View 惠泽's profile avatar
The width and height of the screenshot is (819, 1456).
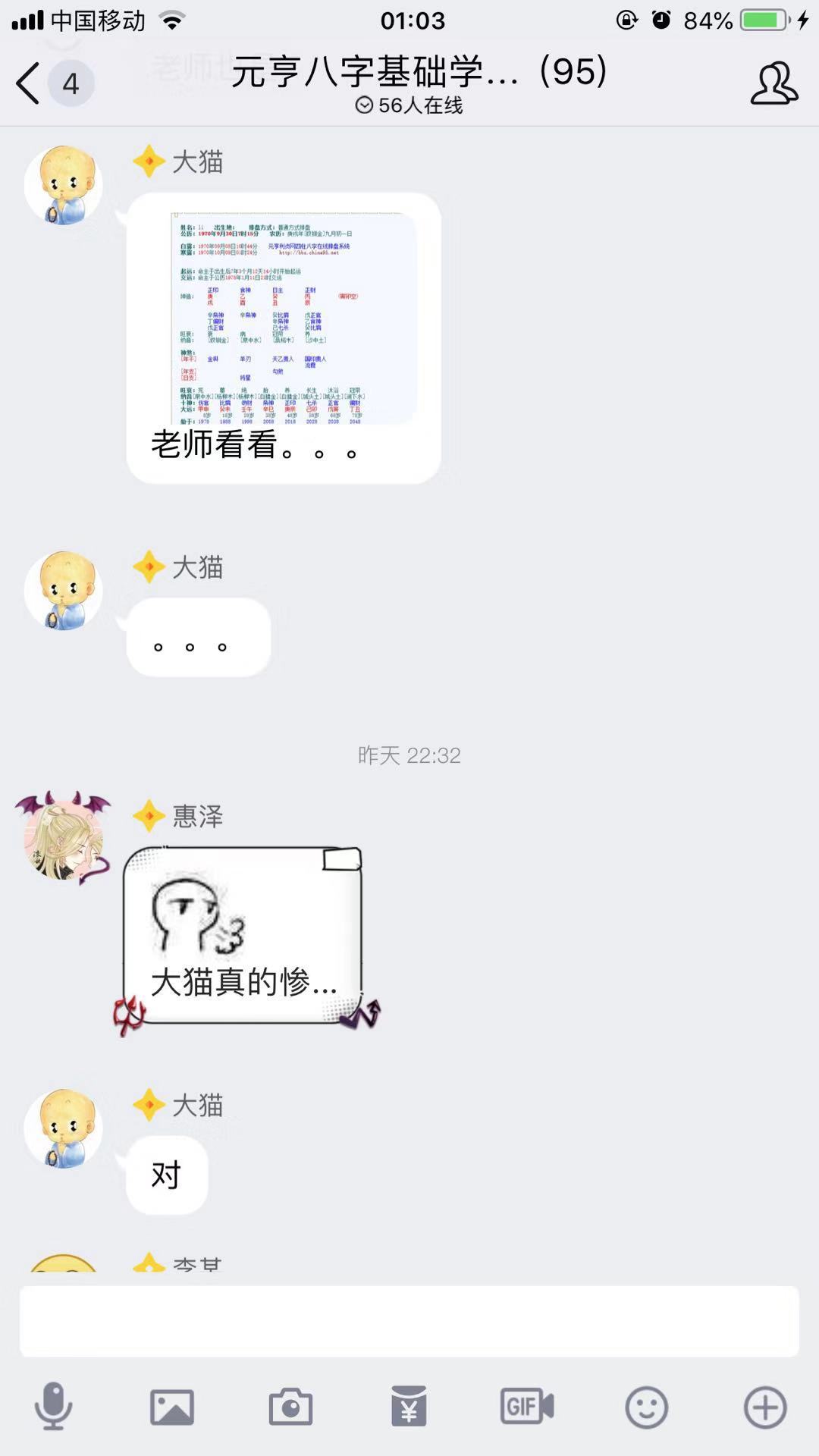64,838
